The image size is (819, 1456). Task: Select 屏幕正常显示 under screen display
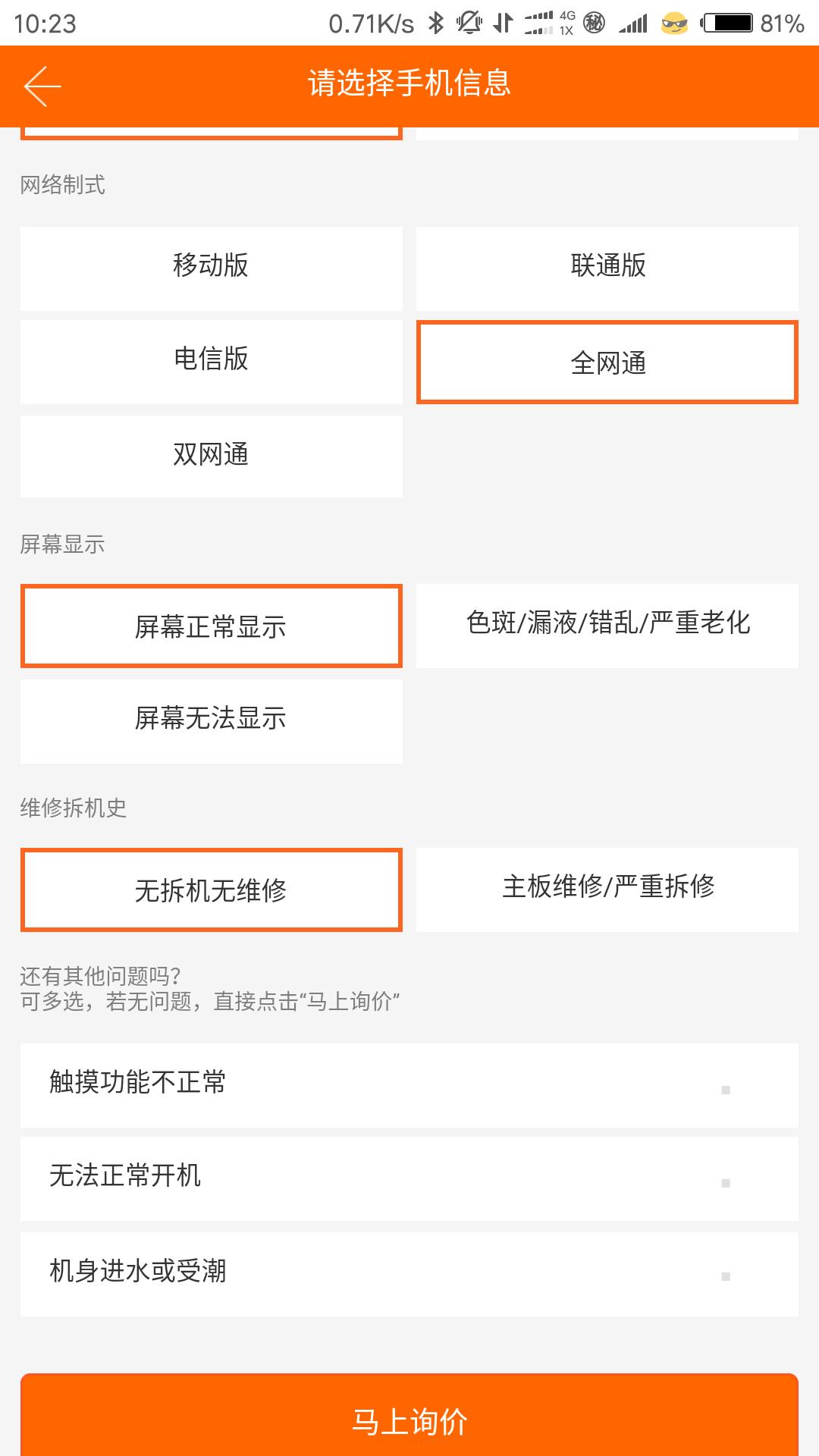211,625
